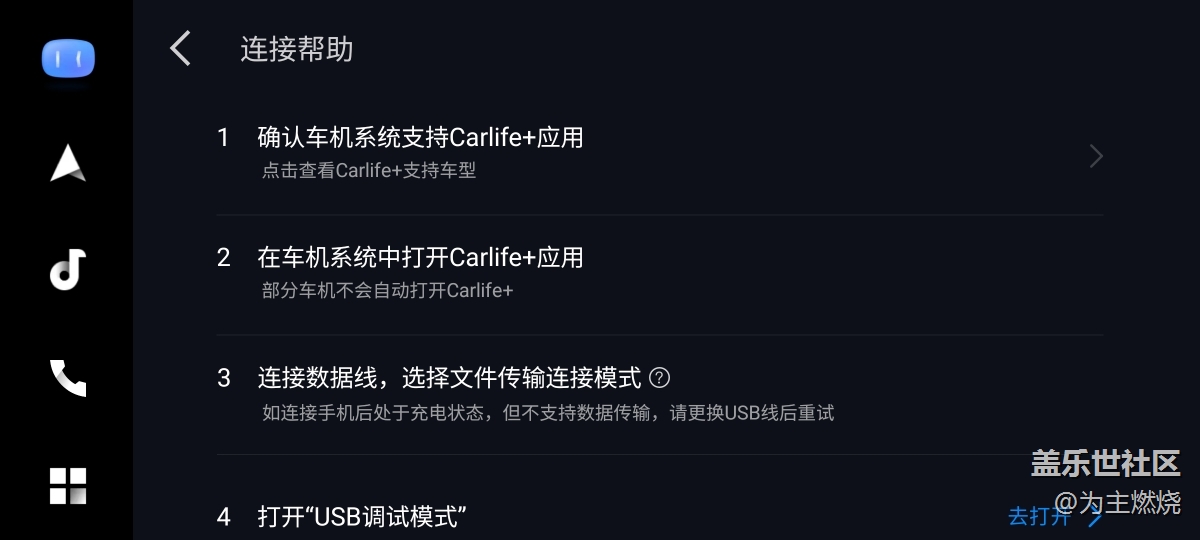This screenshot has width=1200, height=540.
Task: Go back from 连接帮助 page
Action: click(181, 48)
